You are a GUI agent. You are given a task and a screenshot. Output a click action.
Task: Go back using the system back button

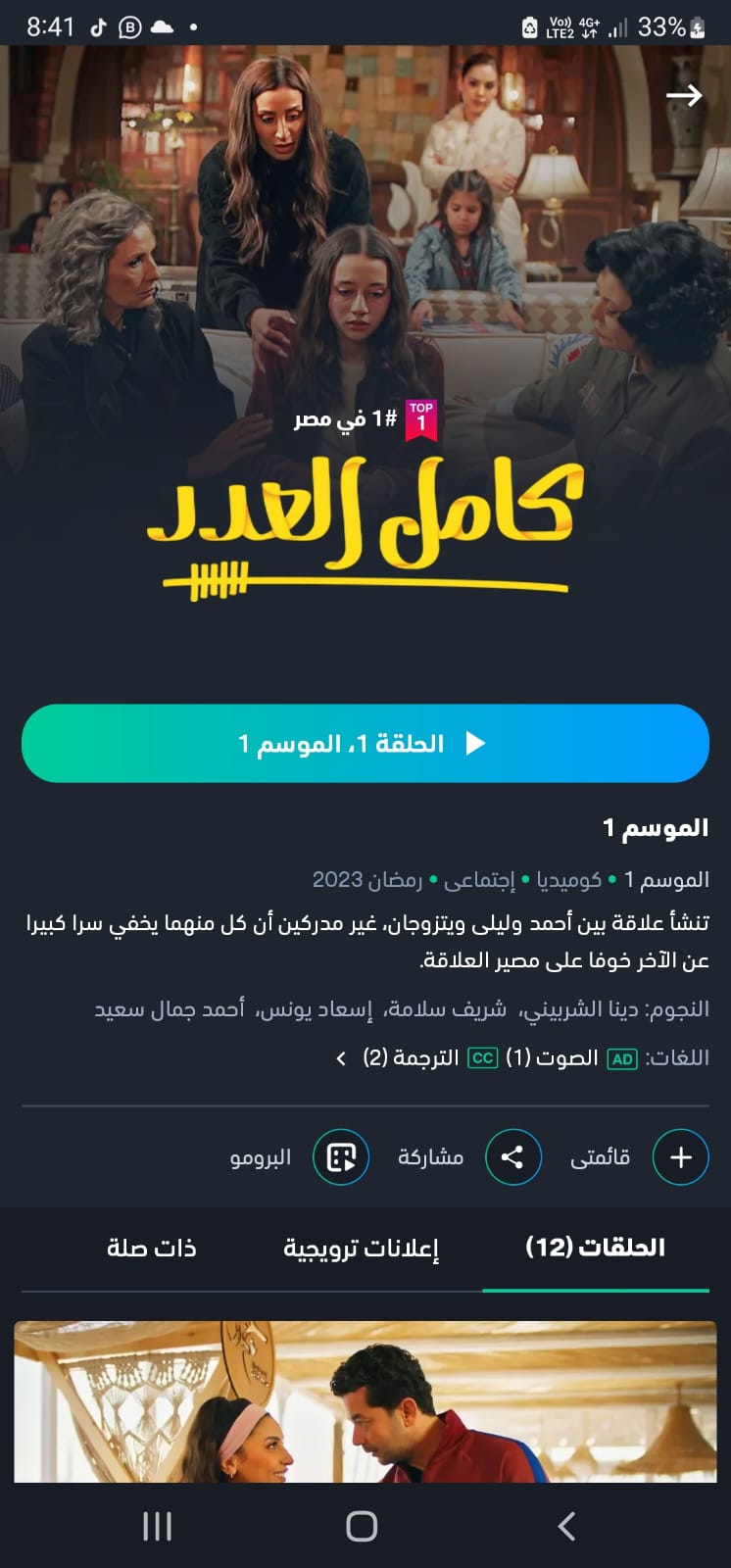(565, 1526)
